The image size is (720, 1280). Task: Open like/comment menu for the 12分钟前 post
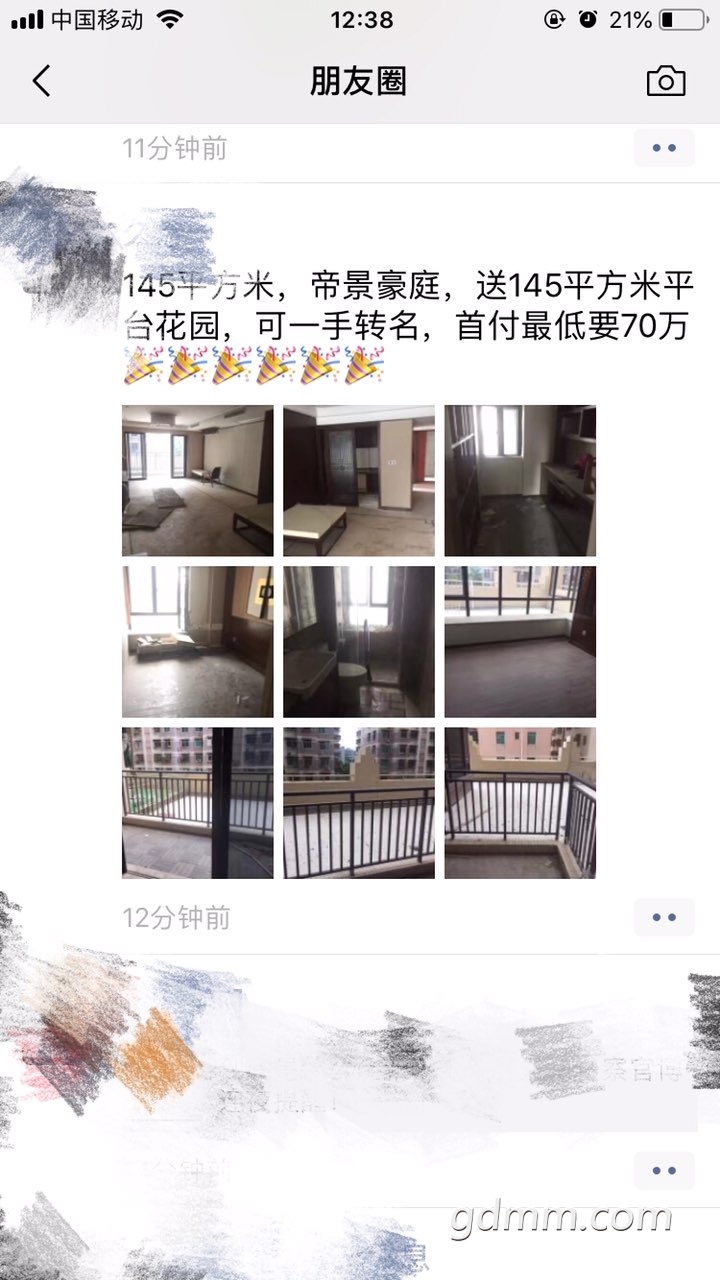[x=664, y=917]
